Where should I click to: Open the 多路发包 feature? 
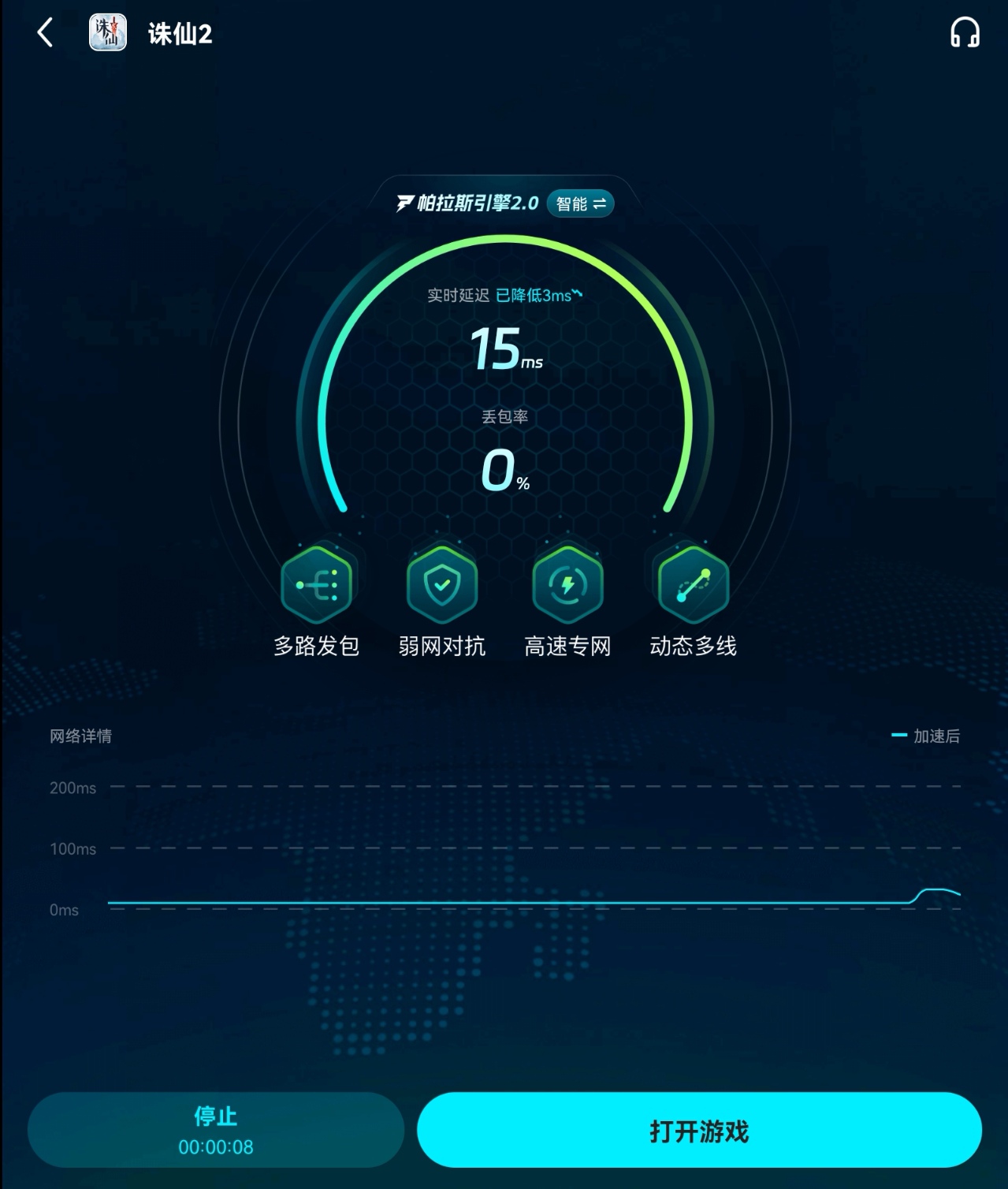(316, 586)
